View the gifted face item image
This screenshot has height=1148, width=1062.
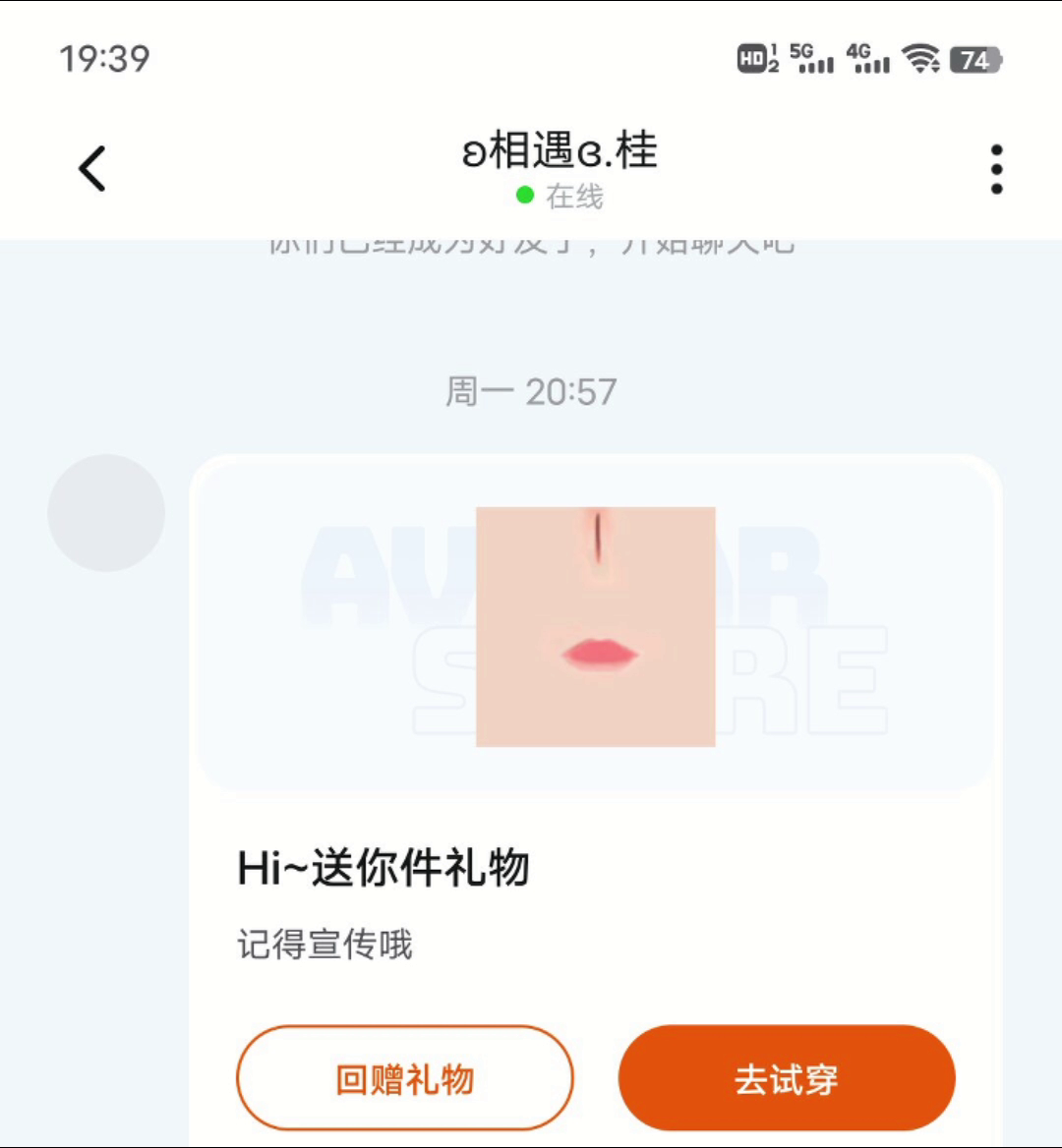(595, 626)
